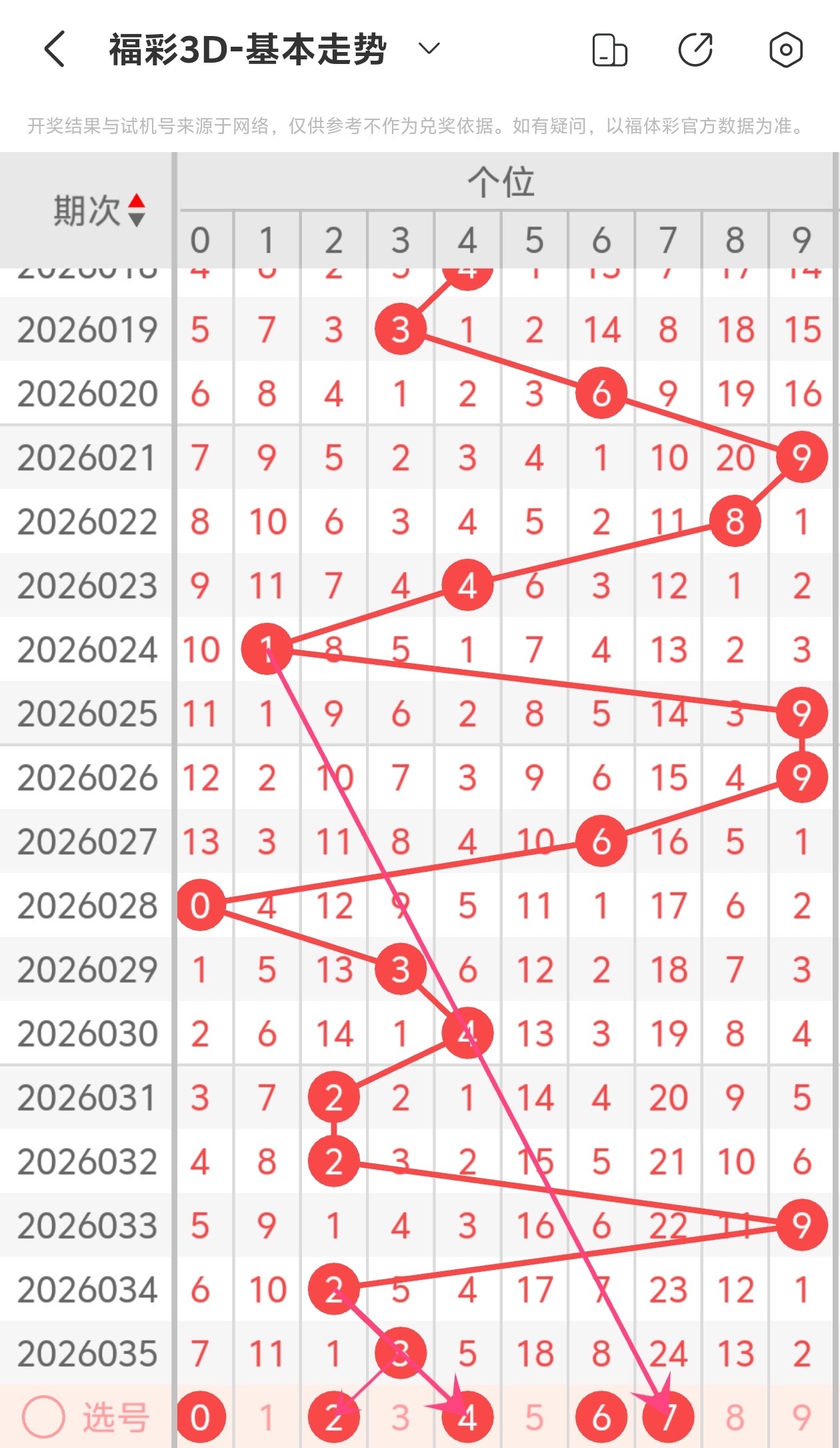Select number 5 in the 选号 row
The image size is (840, 1448).
(534, 1417)
